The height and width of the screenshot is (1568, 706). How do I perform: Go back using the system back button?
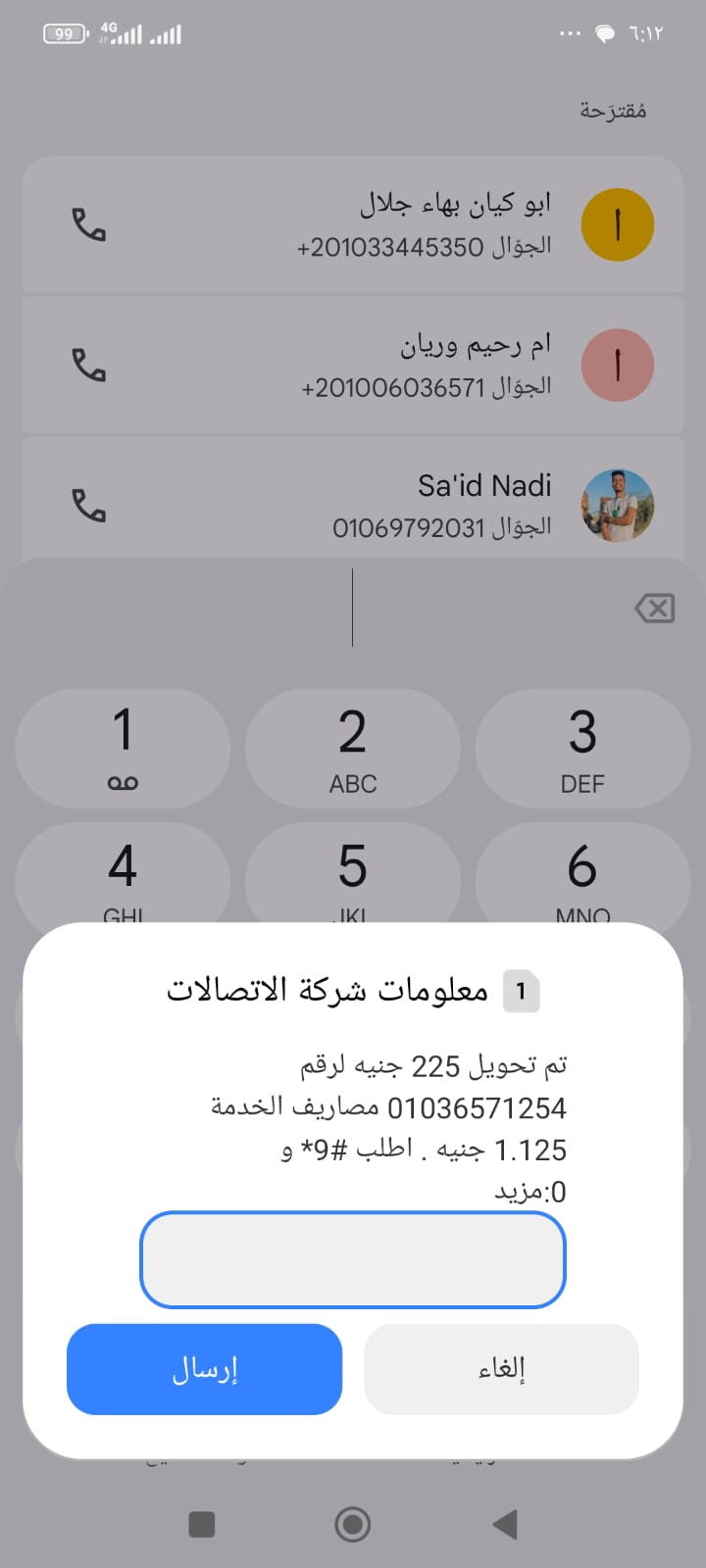[x=505, y=1524]
